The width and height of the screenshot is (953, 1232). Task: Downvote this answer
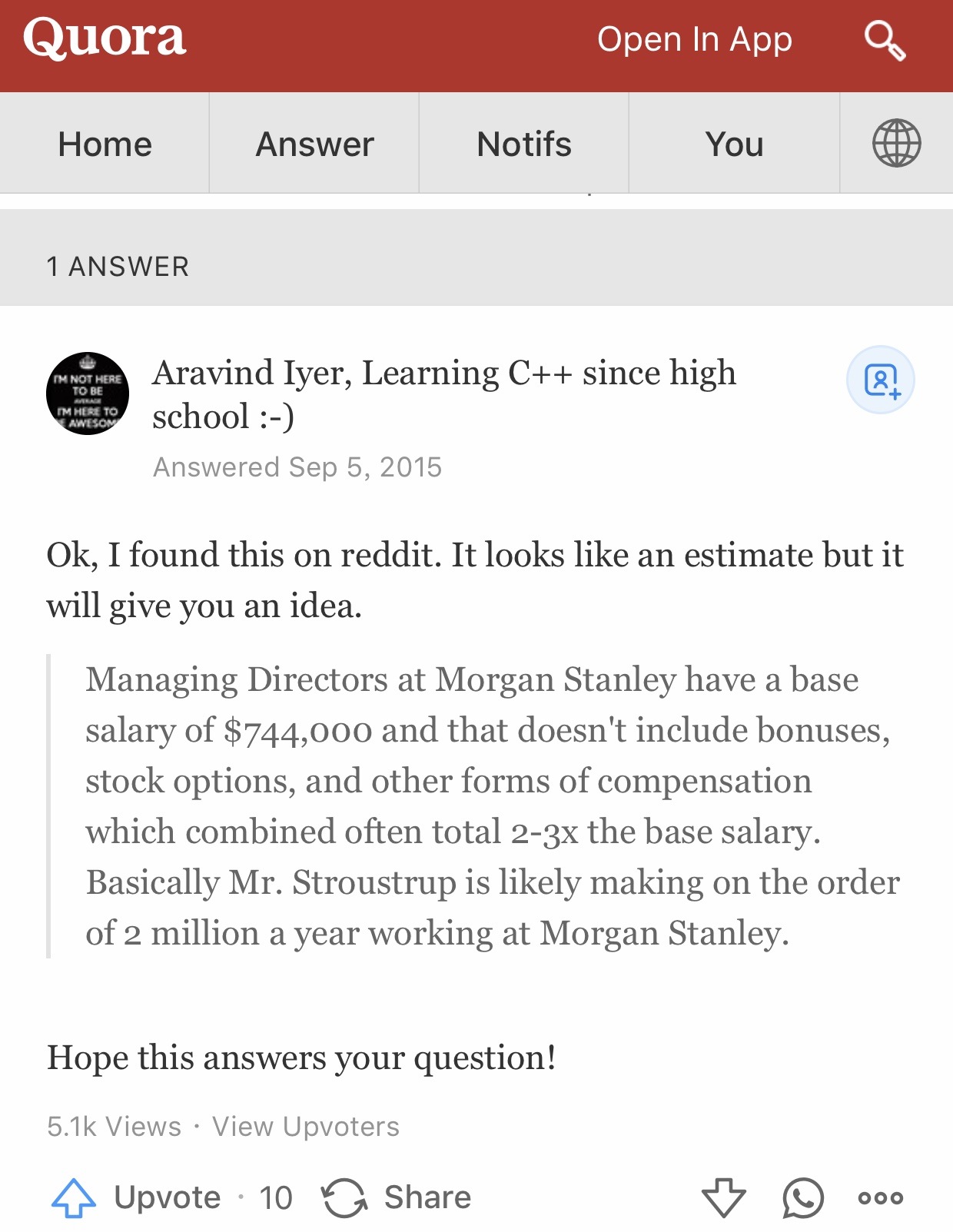point(723,1197)
